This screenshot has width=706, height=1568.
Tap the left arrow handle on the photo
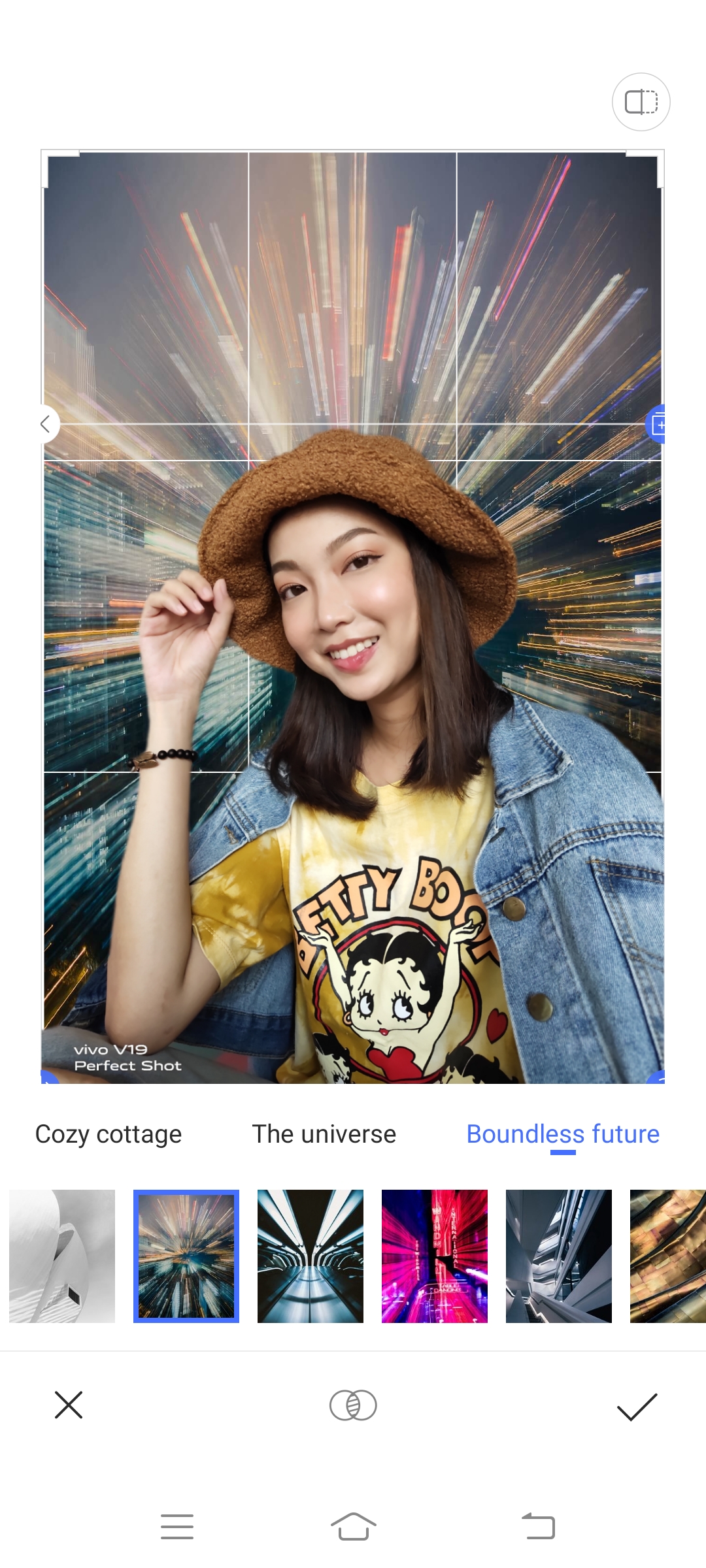[x=45, y=424]
